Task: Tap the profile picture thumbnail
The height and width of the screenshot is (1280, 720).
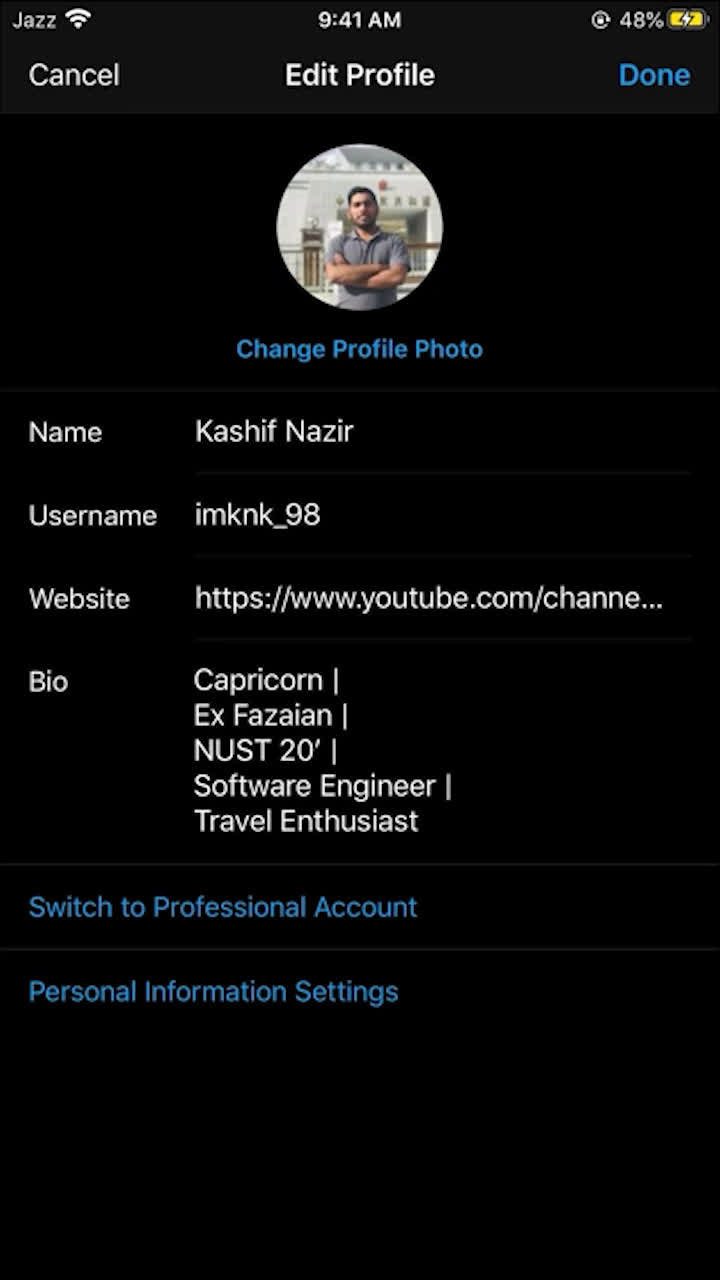Action: [359, 227]
